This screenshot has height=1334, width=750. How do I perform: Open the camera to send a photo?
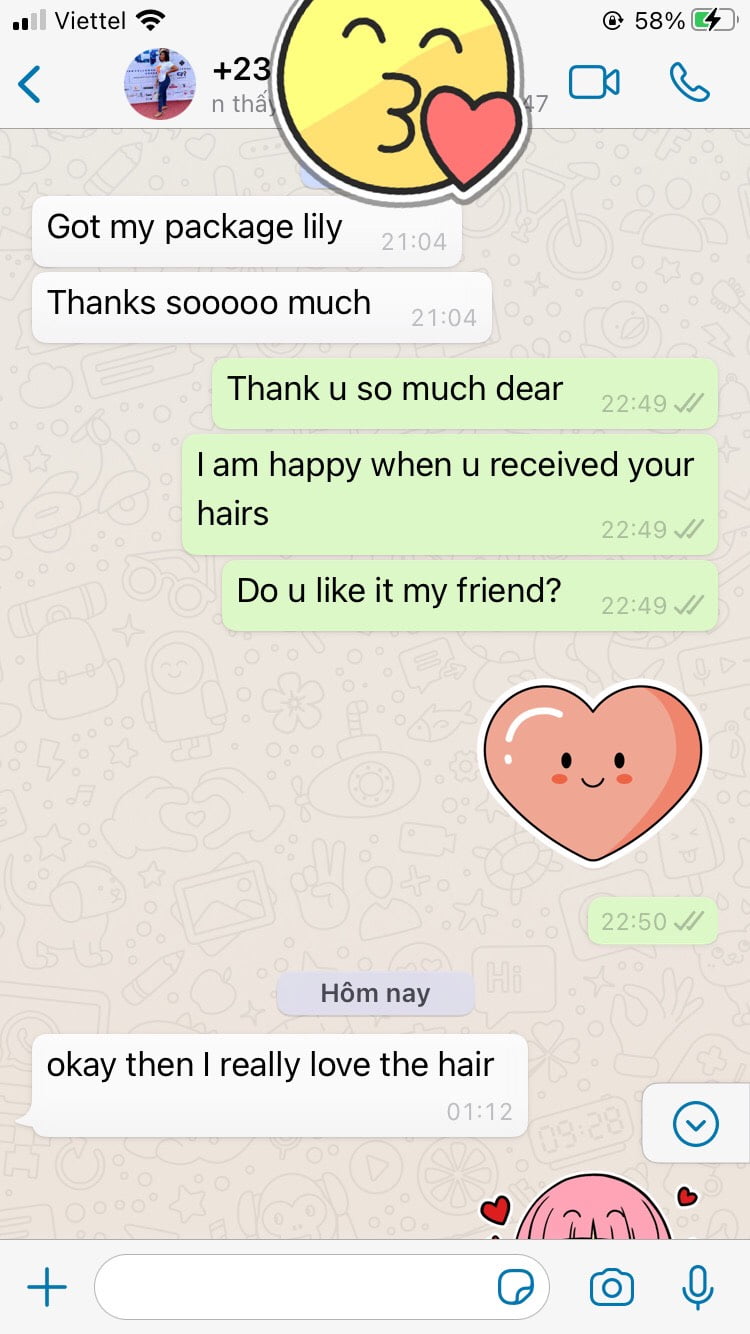[x=611, y=1287]
